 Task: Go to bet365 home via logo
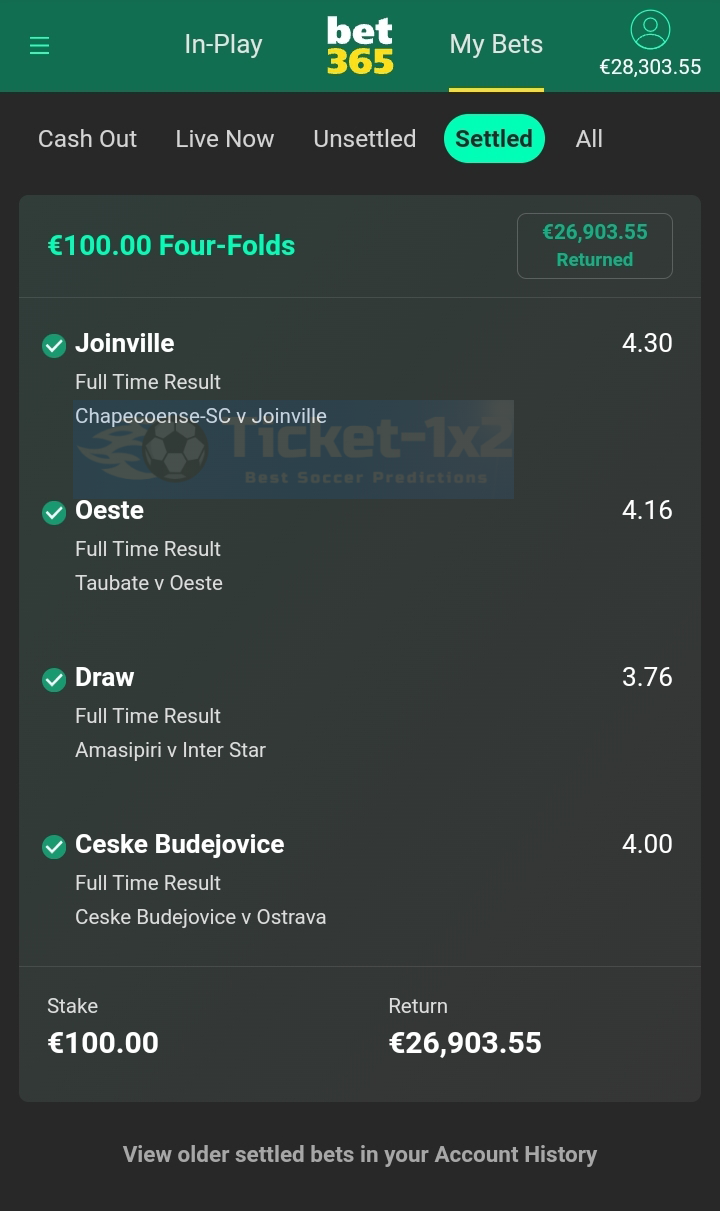point(360,46)
